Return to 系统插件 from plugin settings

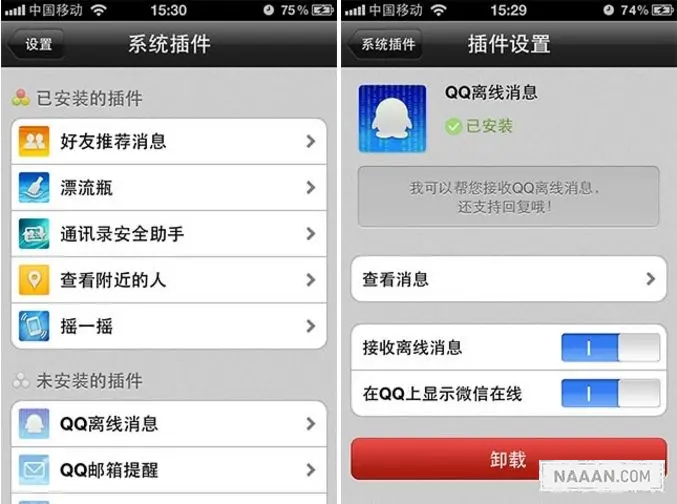coord(385,45)
